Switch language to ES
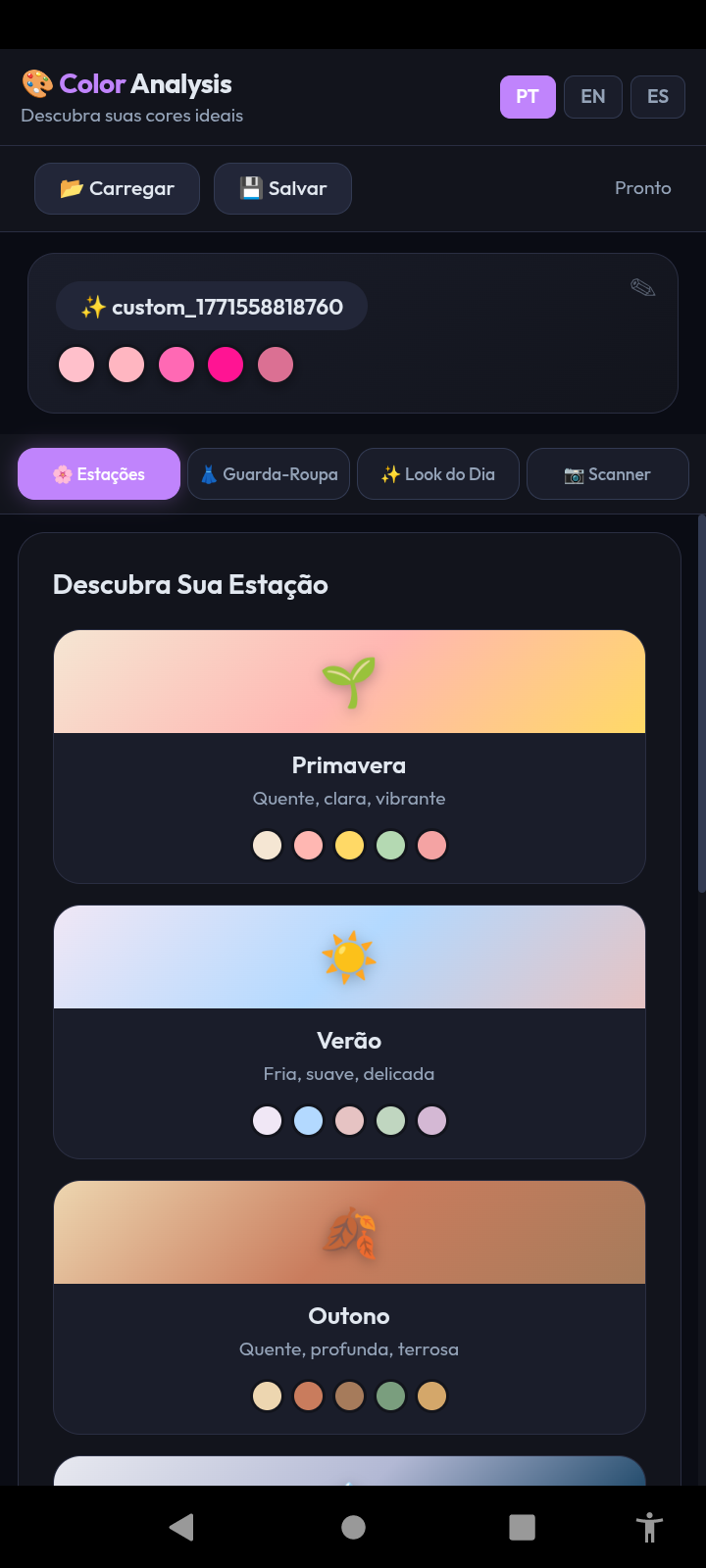Screen dimensions: 706x1568 pyautogui.click(x=657, y=97)
